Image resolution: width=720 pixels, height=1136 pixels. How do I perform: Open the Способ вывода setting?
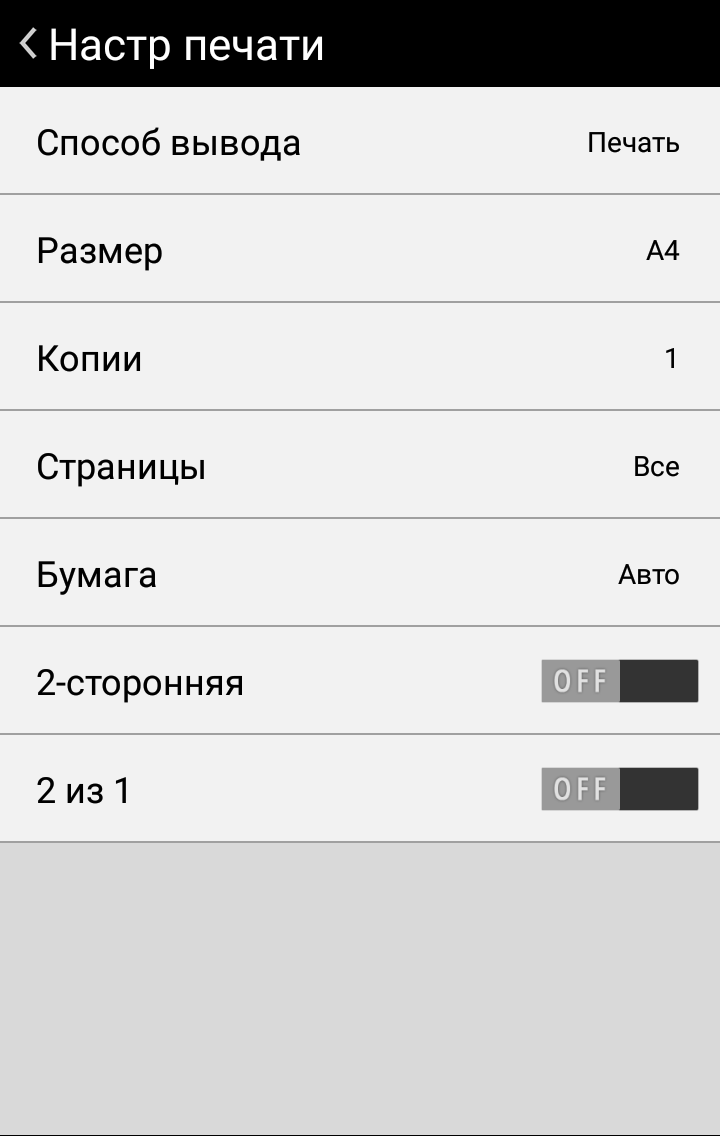(360, 142)
